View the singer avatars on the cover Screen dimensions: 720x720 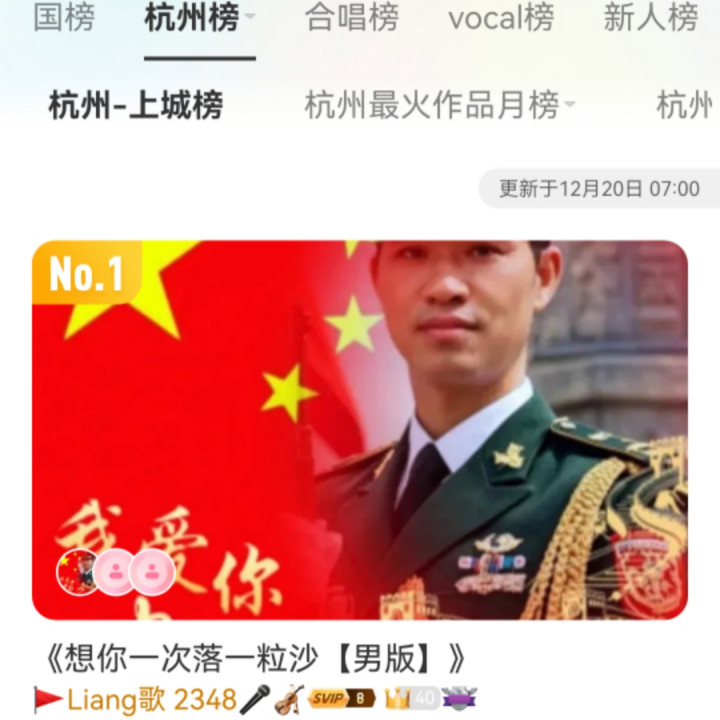click(x=116, y=571)
